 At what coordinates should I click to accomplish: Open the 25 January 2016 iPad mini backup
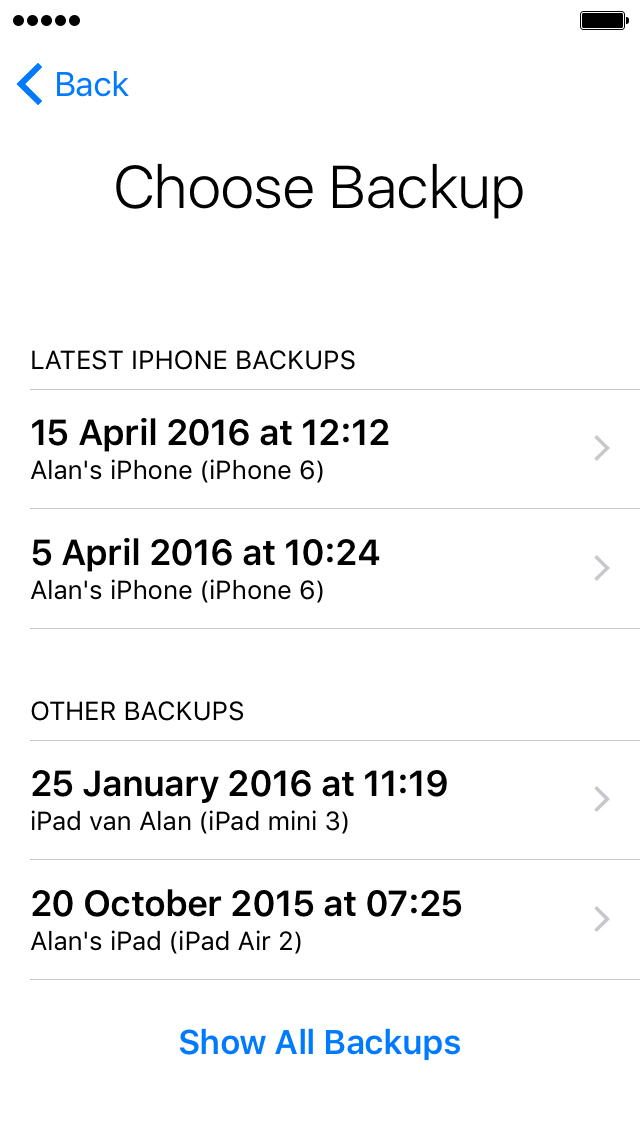click(x=335, y=800)
